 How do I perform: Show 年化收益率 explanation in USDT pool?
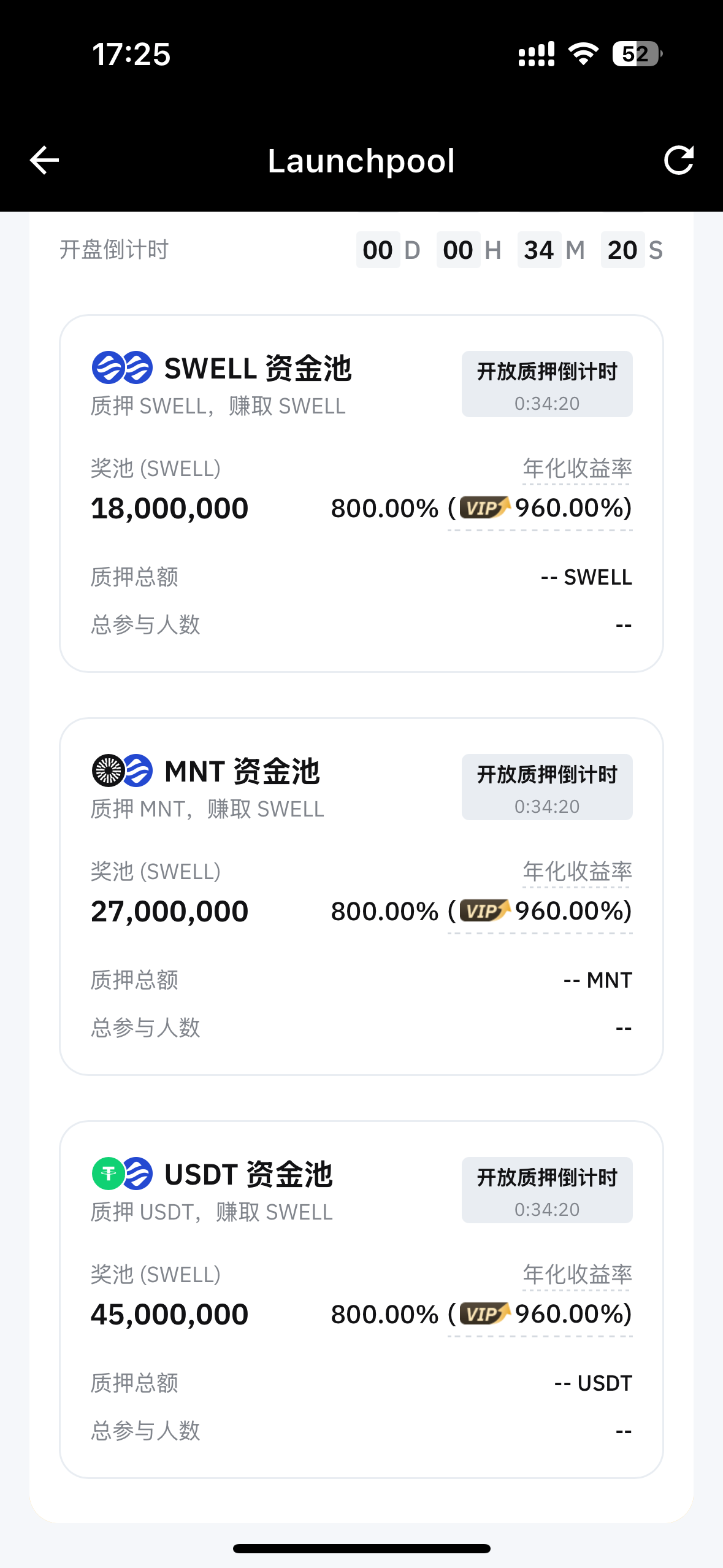pyautogui.click(x=576, y=1275)
